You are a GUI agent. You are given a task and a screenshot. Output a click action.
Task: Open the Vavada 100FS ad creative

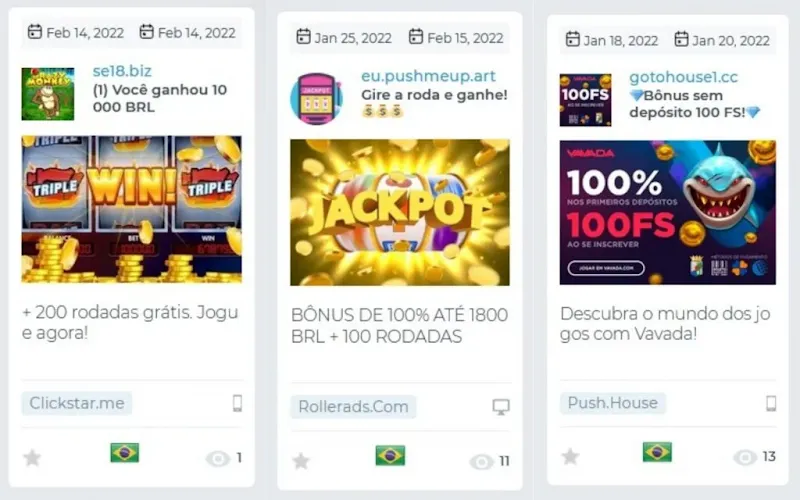point(667,212)
